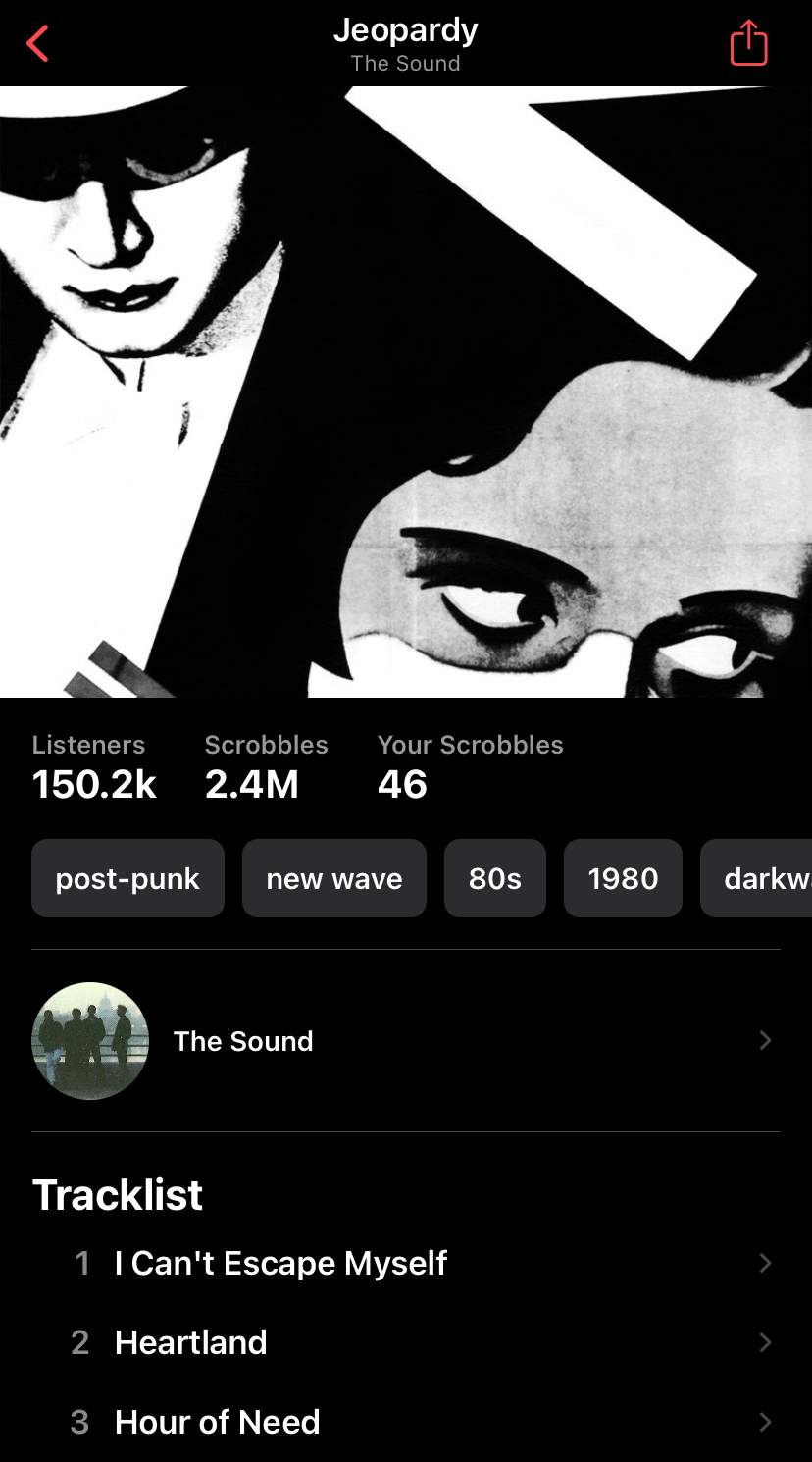The width and height of the screenshot is (812, 1462).
Task: Open track I Can't Escape Myself
Action: (406, 1263)
